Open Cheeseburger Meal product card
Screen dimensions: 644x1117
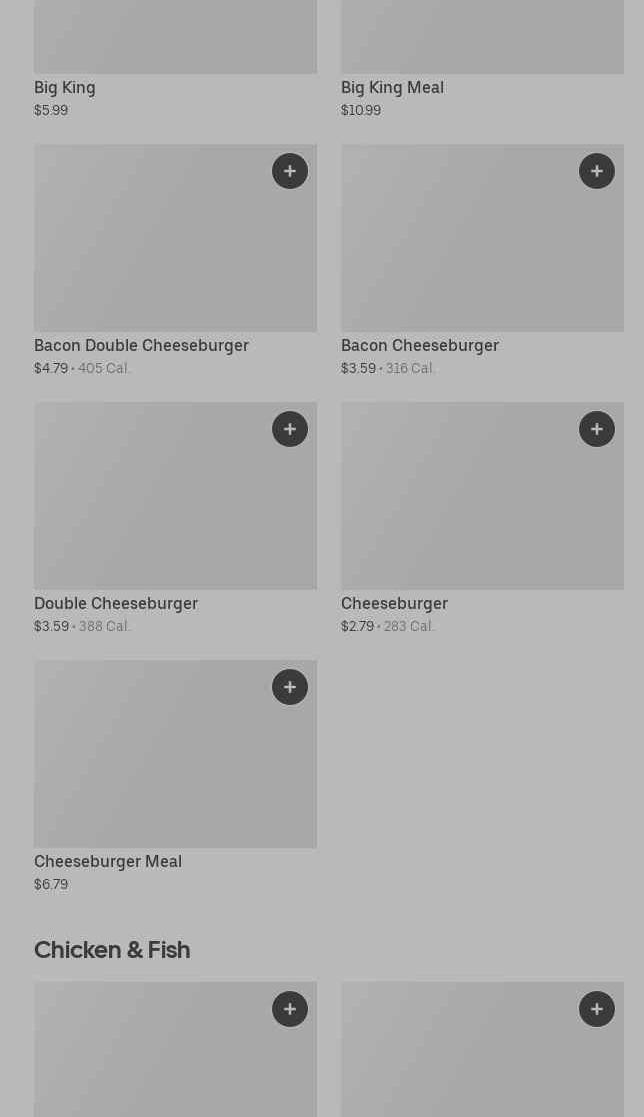click(x=175, y=776)
